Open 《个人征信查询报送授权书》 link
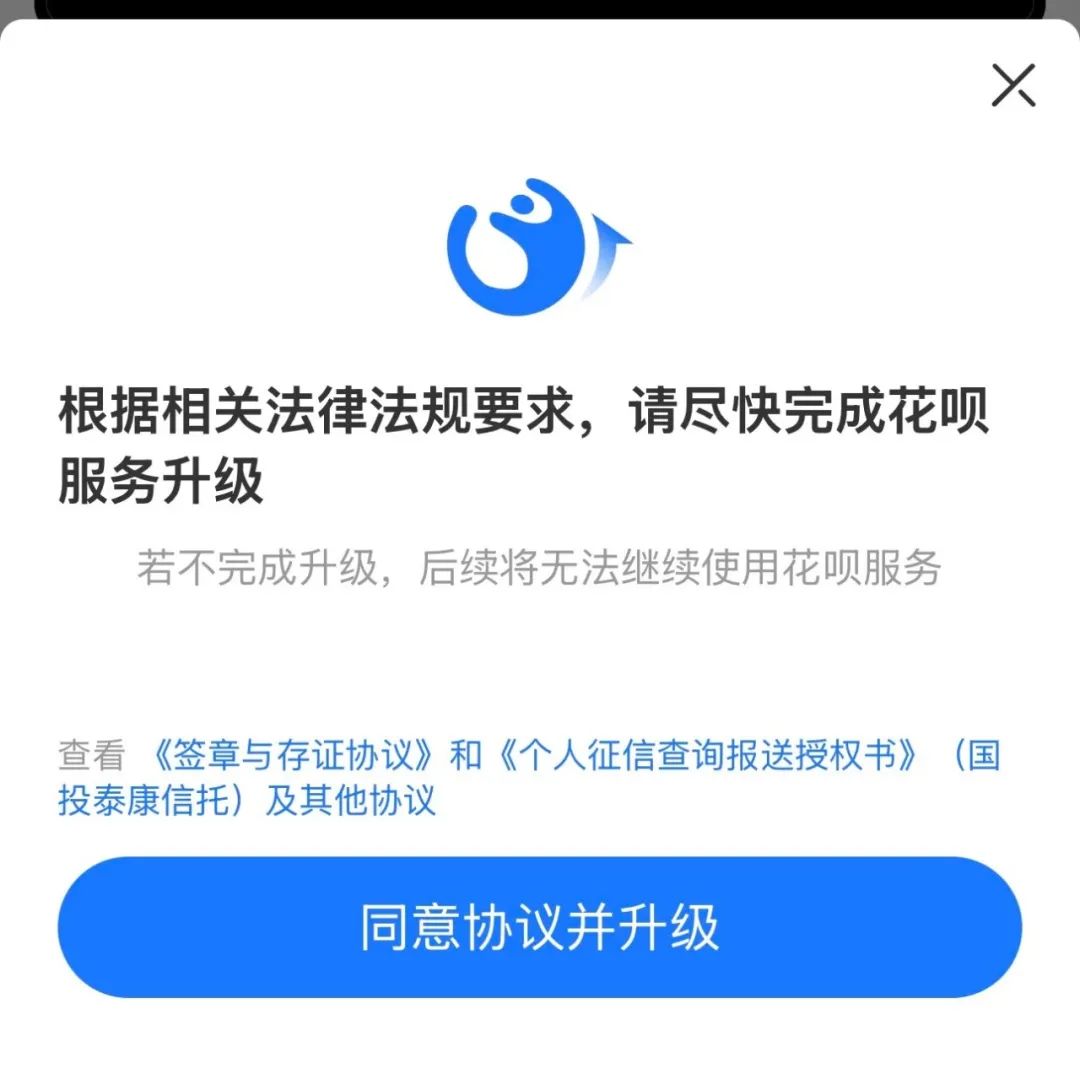This screenshot has height=1090, width=1080. (x=706, y=756)
